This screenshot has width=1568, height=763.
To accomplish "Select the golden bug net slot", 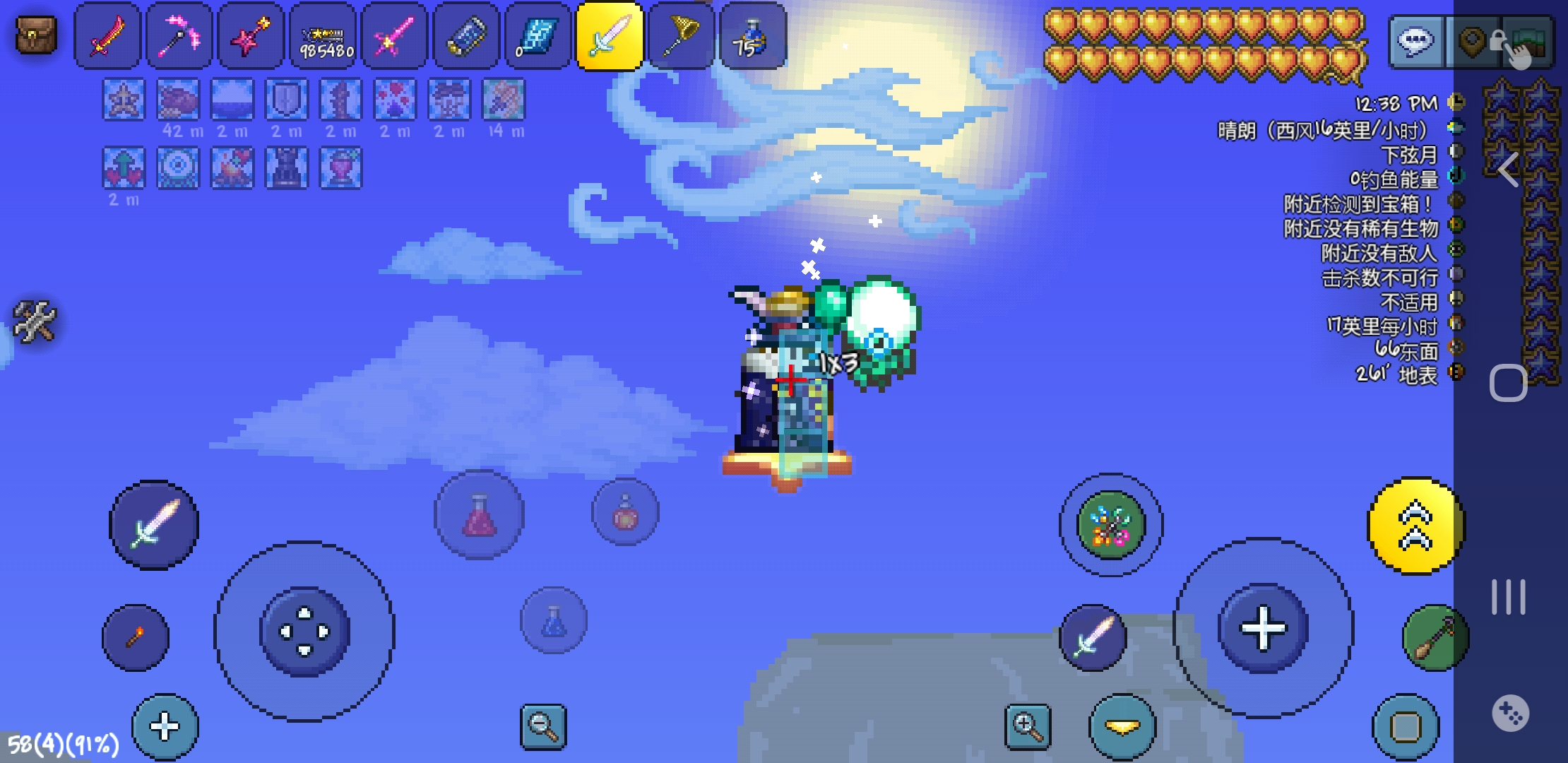I will (x=681, y=35).
